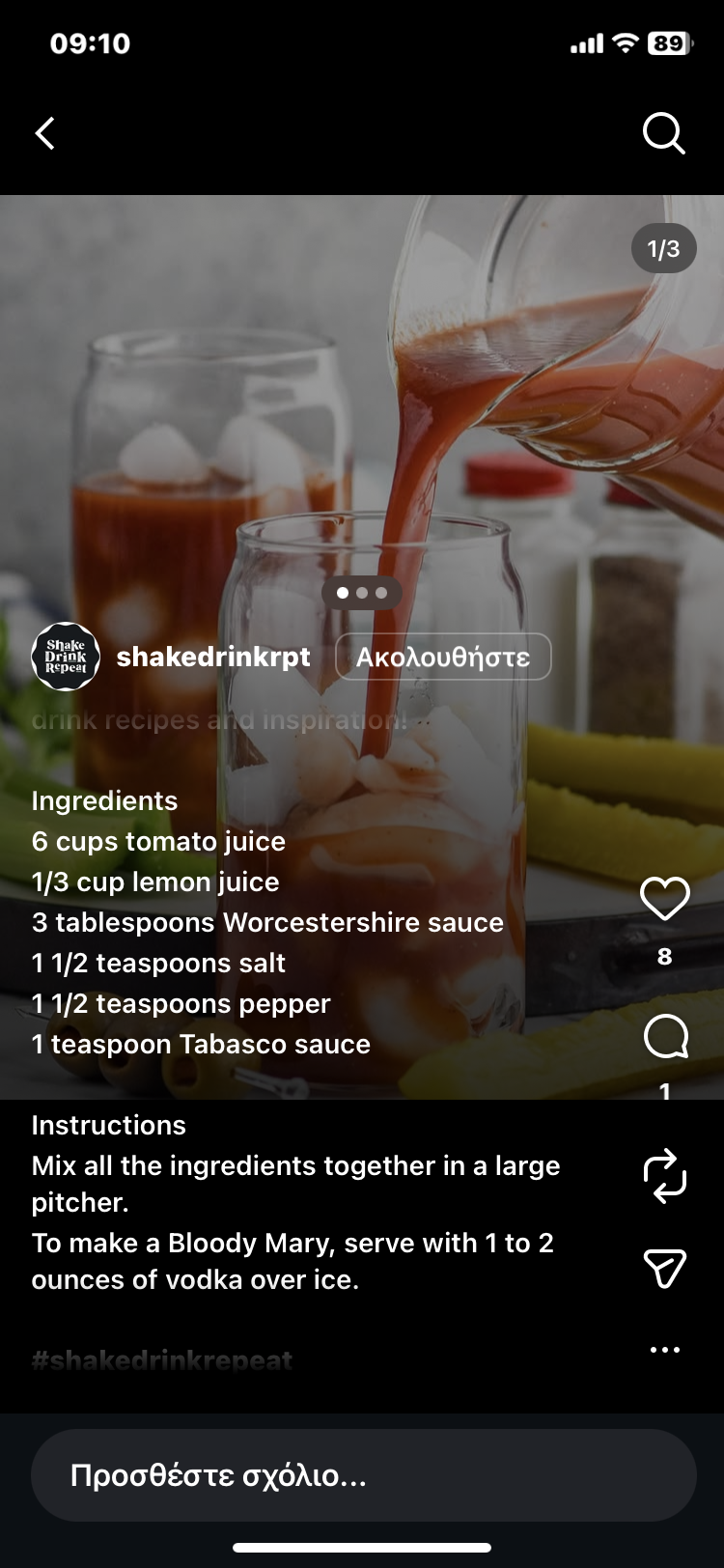Screen dimensions: 724x1568
Task: Tap the photo carousel page dots
Action: 362,593
